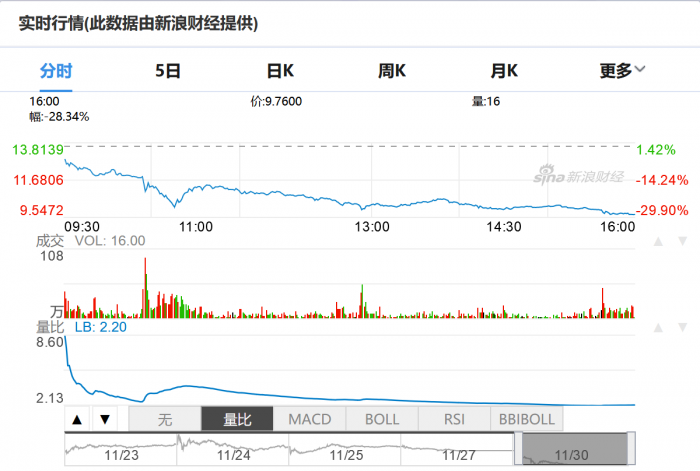Expand the 更多 dropdown
Image resolution: width=700 pixels, height=471 pixels.
(x=622, y=70)
